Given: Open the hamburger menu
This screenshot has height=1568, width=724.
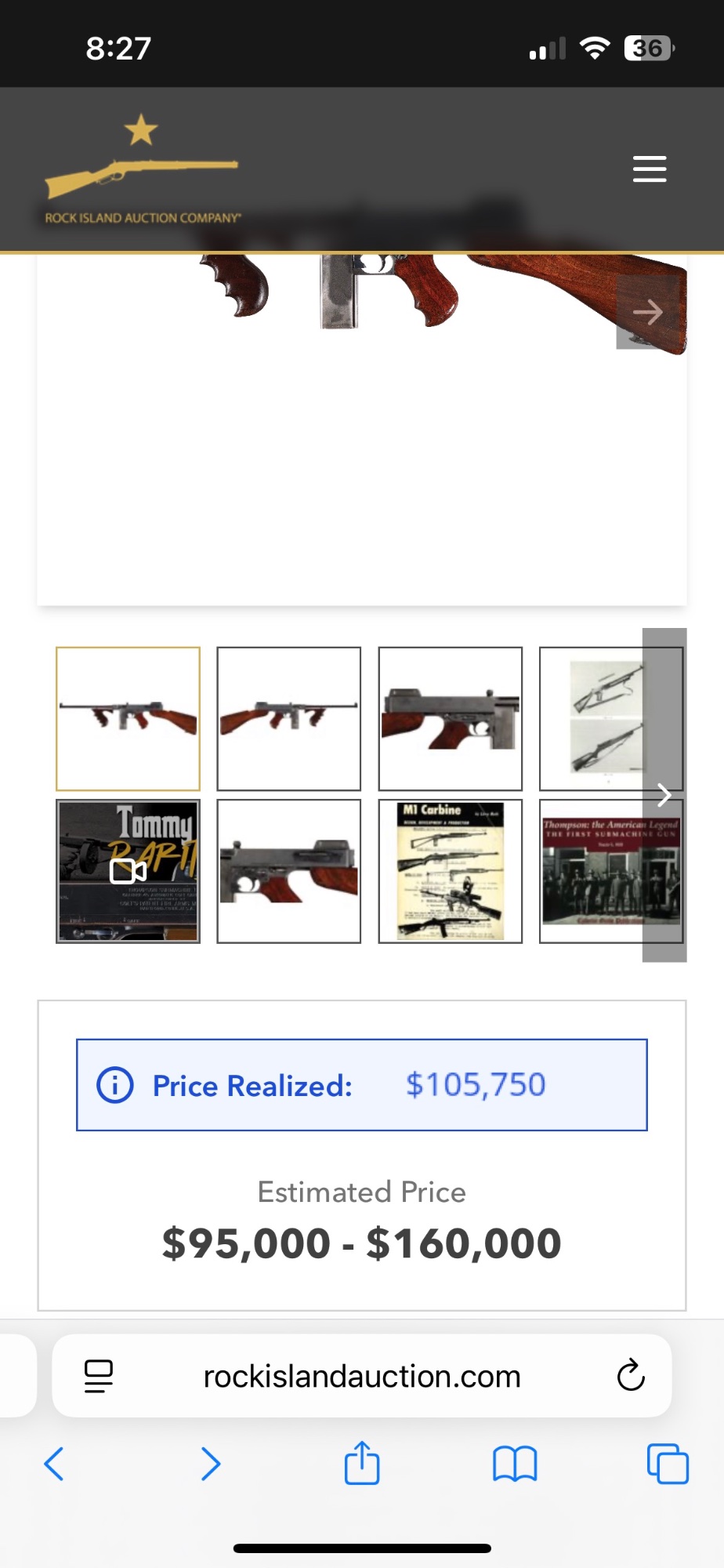Looking at the screenshot, I should [649, 169].
